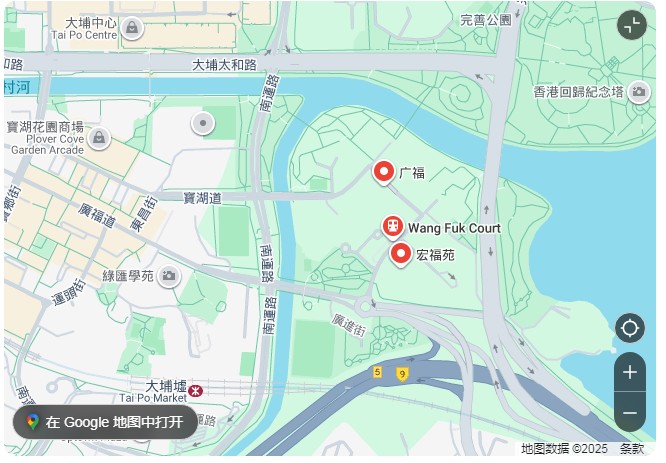This screenshot has width=666, height=463.
Task: Center map on my location
Action: [629, 328]
